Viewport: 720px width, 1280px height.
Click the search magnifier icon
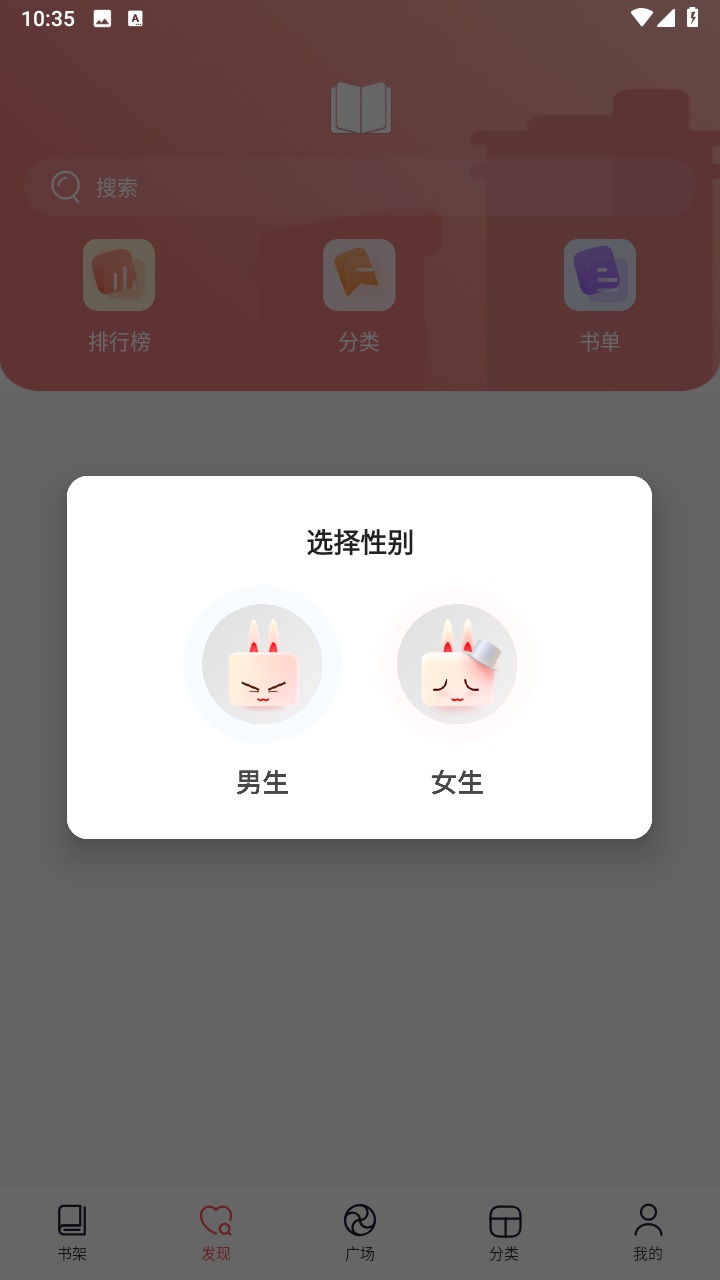pyautogui.click(x=64, y=186)
